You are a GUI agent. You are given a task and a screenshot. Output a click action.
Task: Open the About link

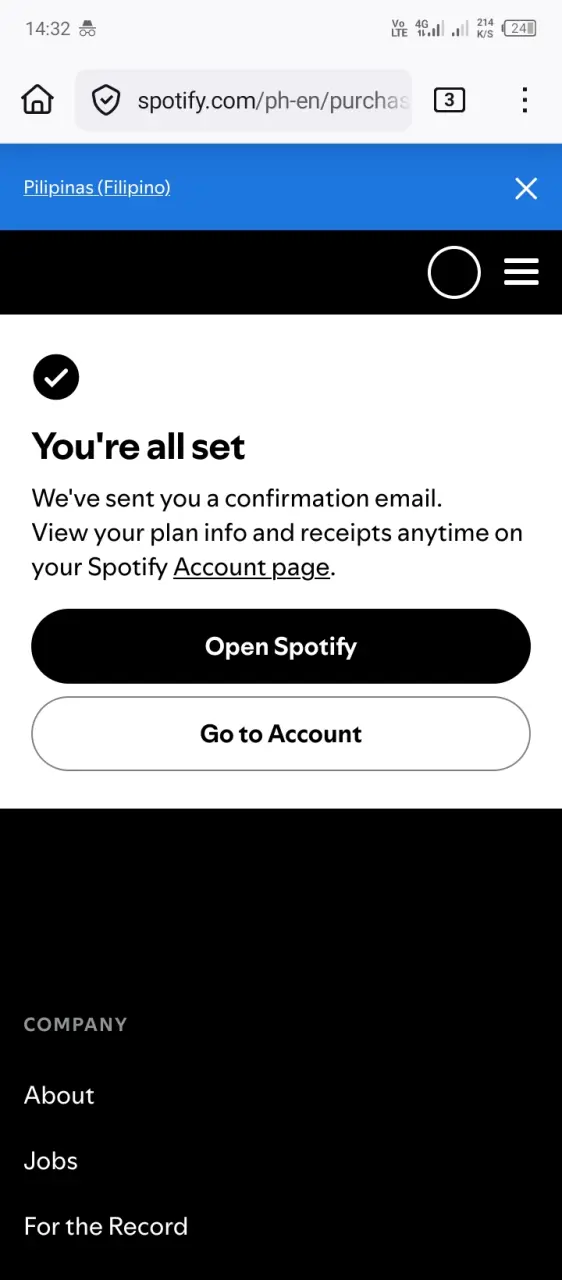click(x=59, y=1095)
